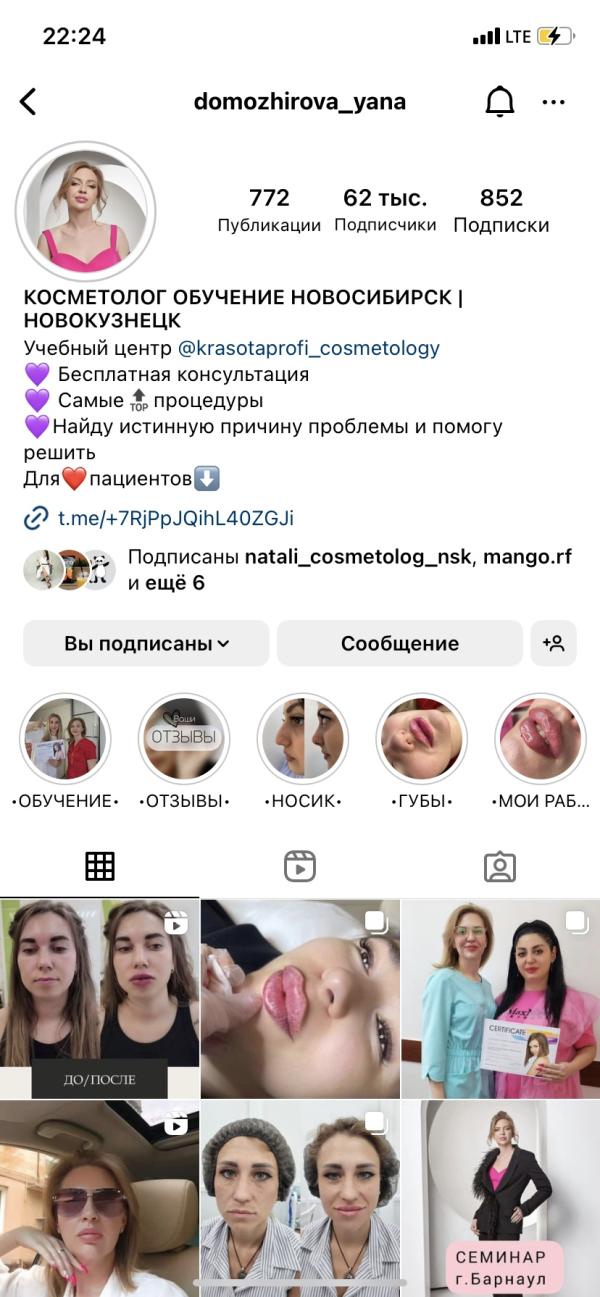Image resolution: width=600 pixels, height=1297 pixels.
Task: Open the three-dot overflow menu
Action: (554, 102)
